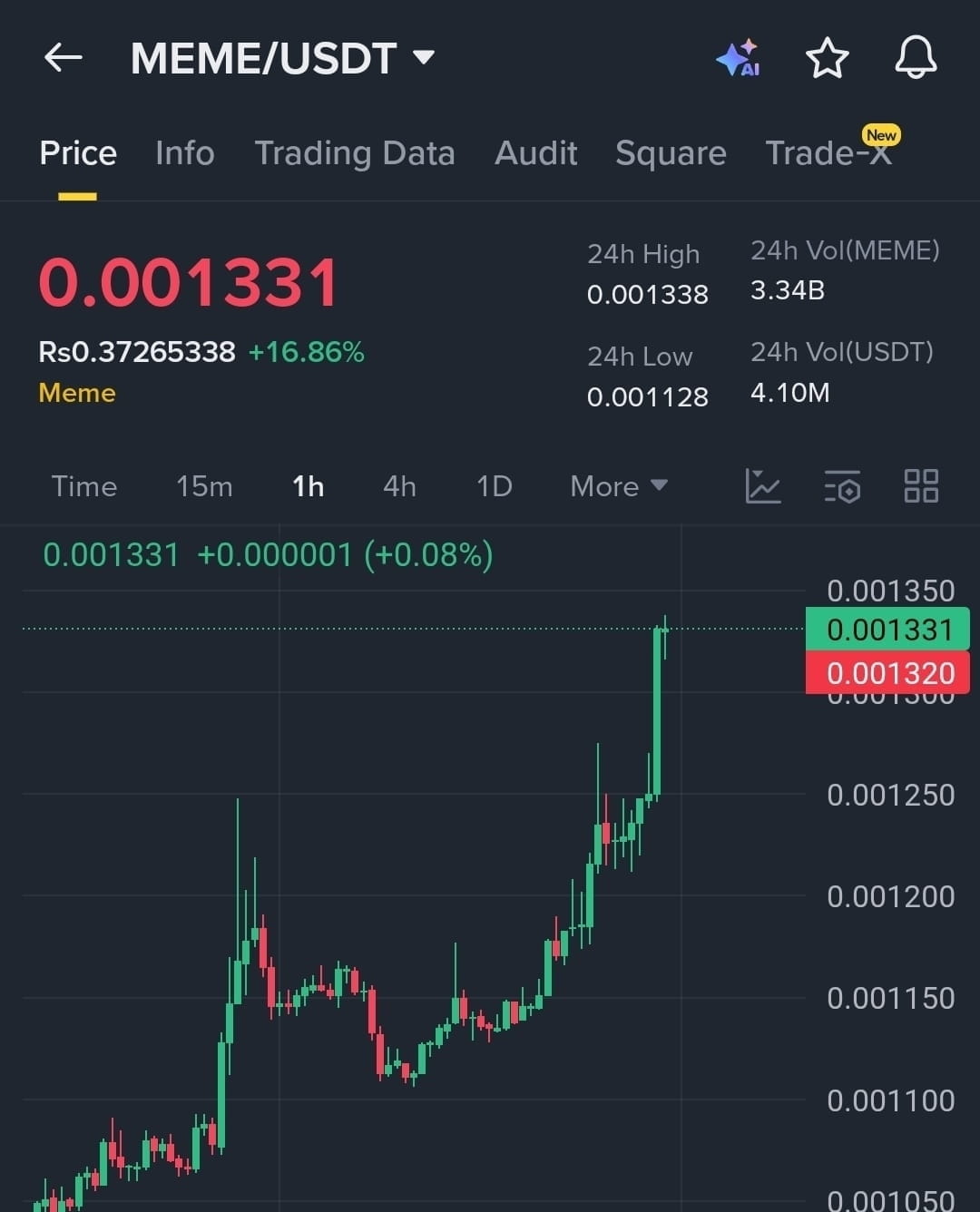Viewport: 980px width, 1212px height.
Task: Open the Trading Data tab
Action: [354, 153]
